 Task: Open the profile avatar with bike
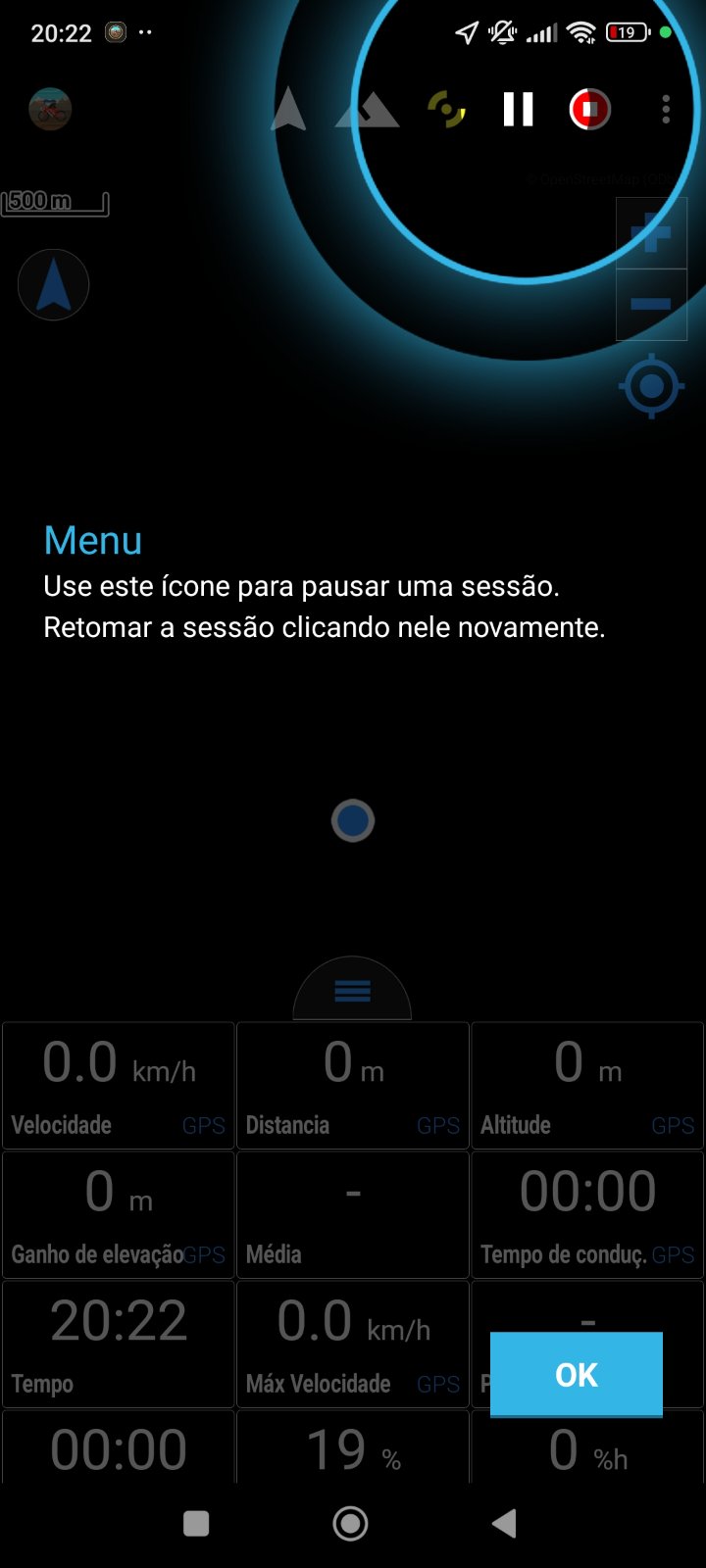pos(50,110)
